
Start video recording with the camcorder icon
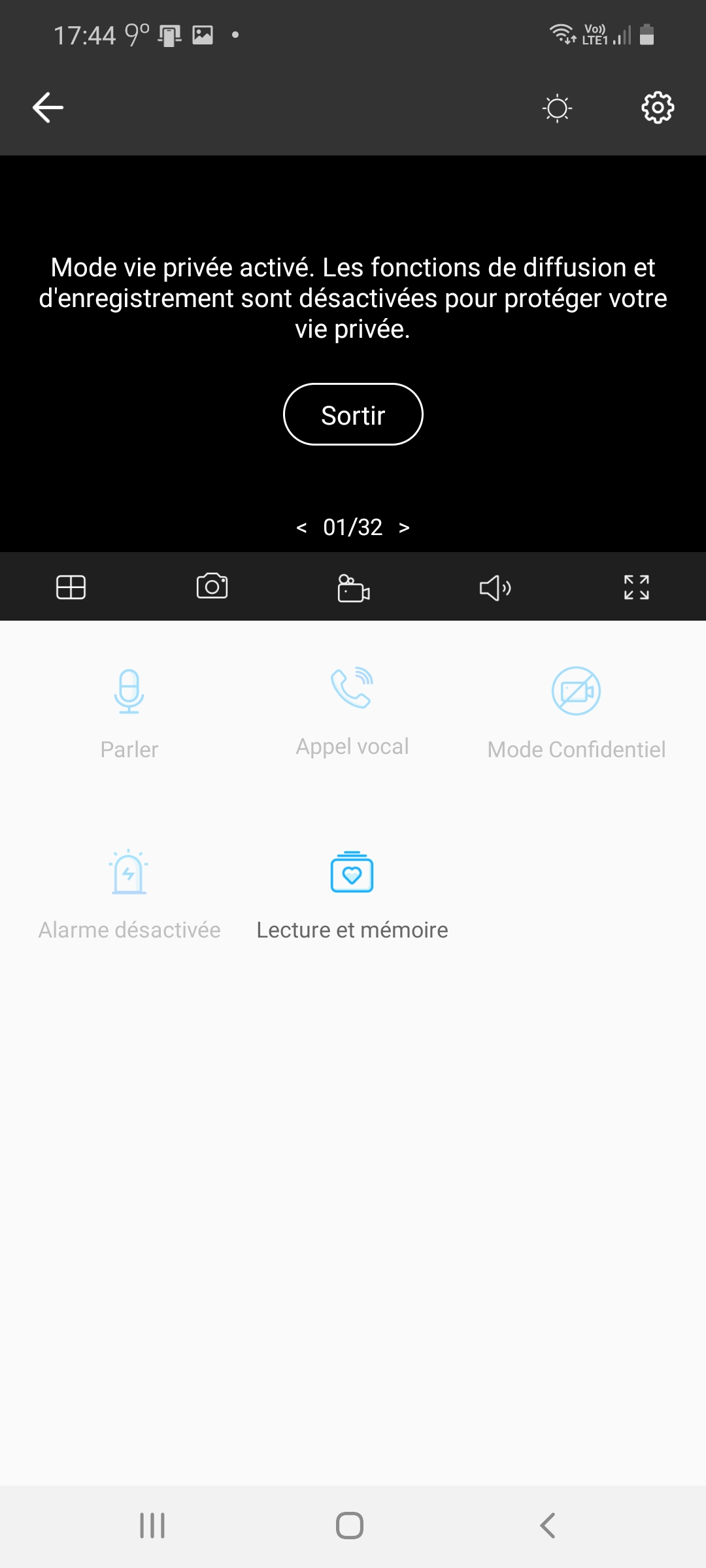[353, 587]
